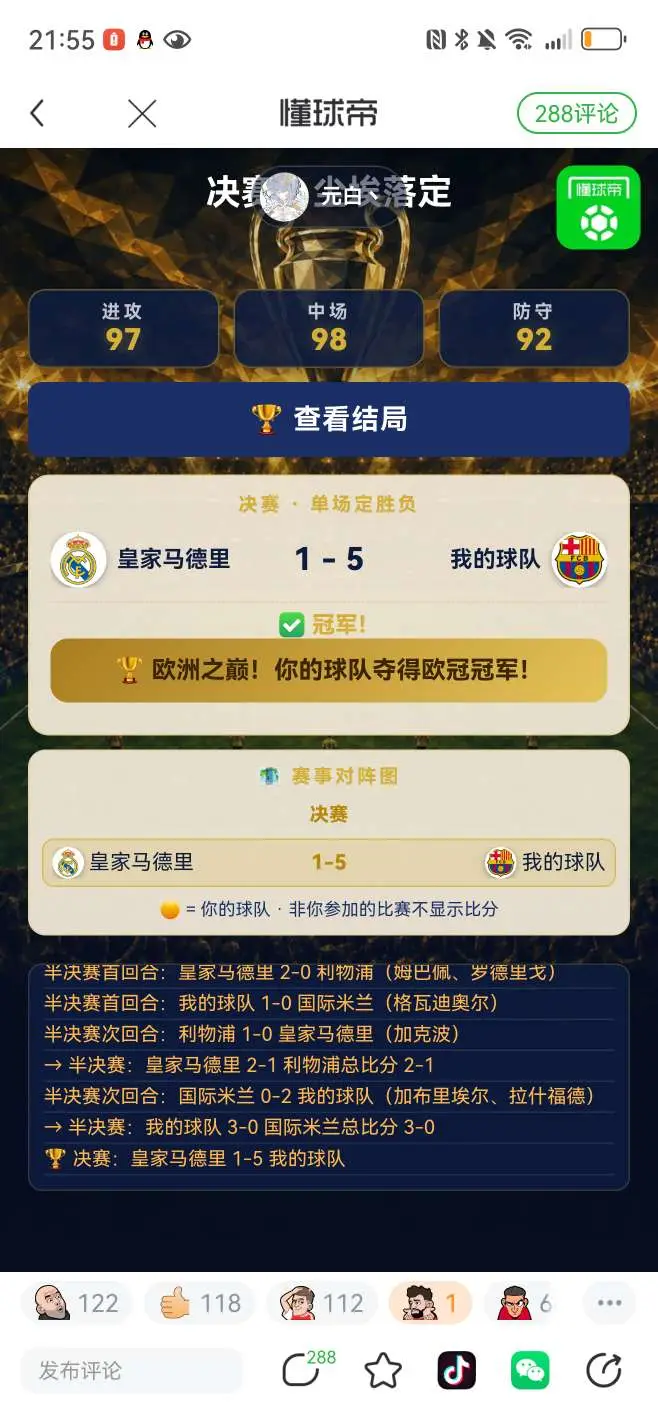Tap the thumbs-up reaction with 118

[199, 1303]
